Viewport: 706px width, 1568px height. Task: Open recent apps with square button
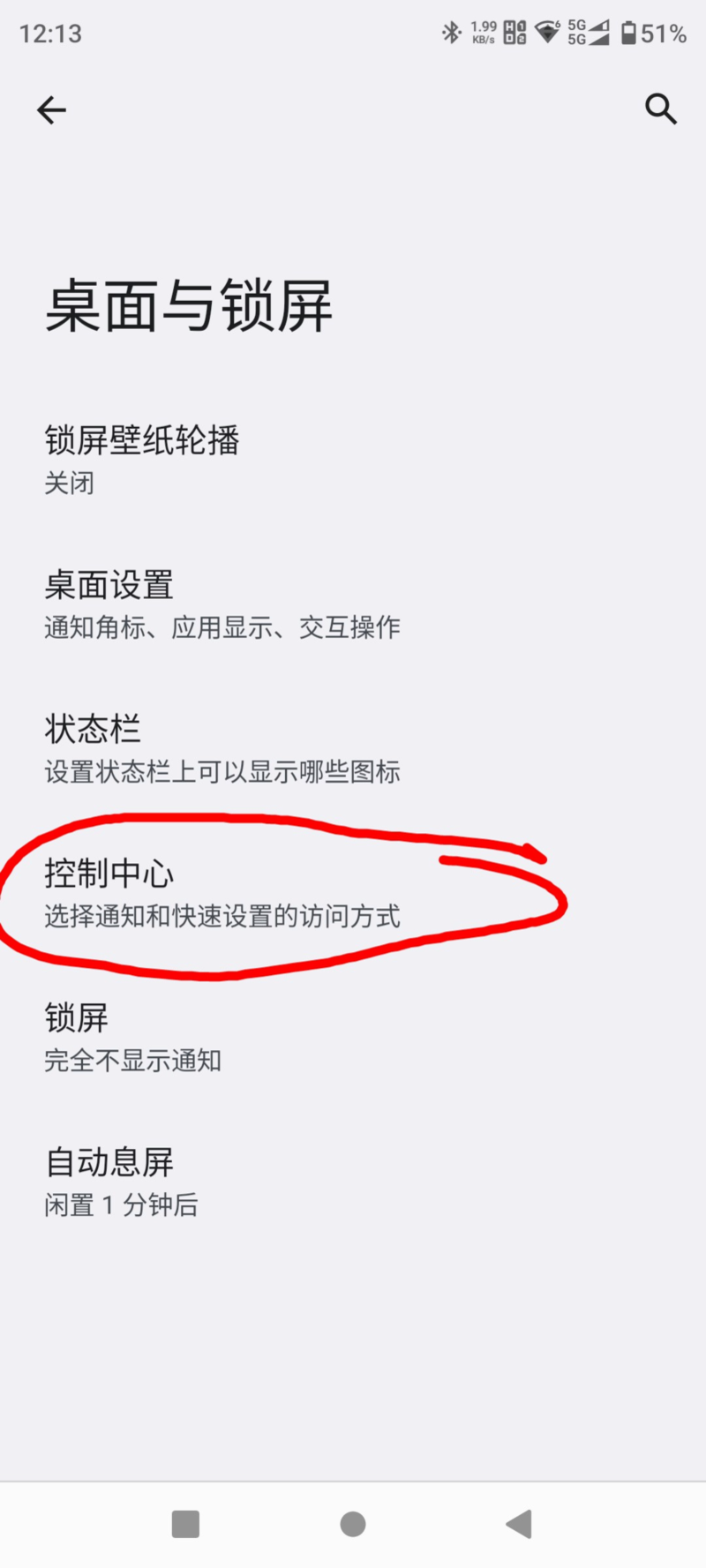click(x=185, y=1524)
